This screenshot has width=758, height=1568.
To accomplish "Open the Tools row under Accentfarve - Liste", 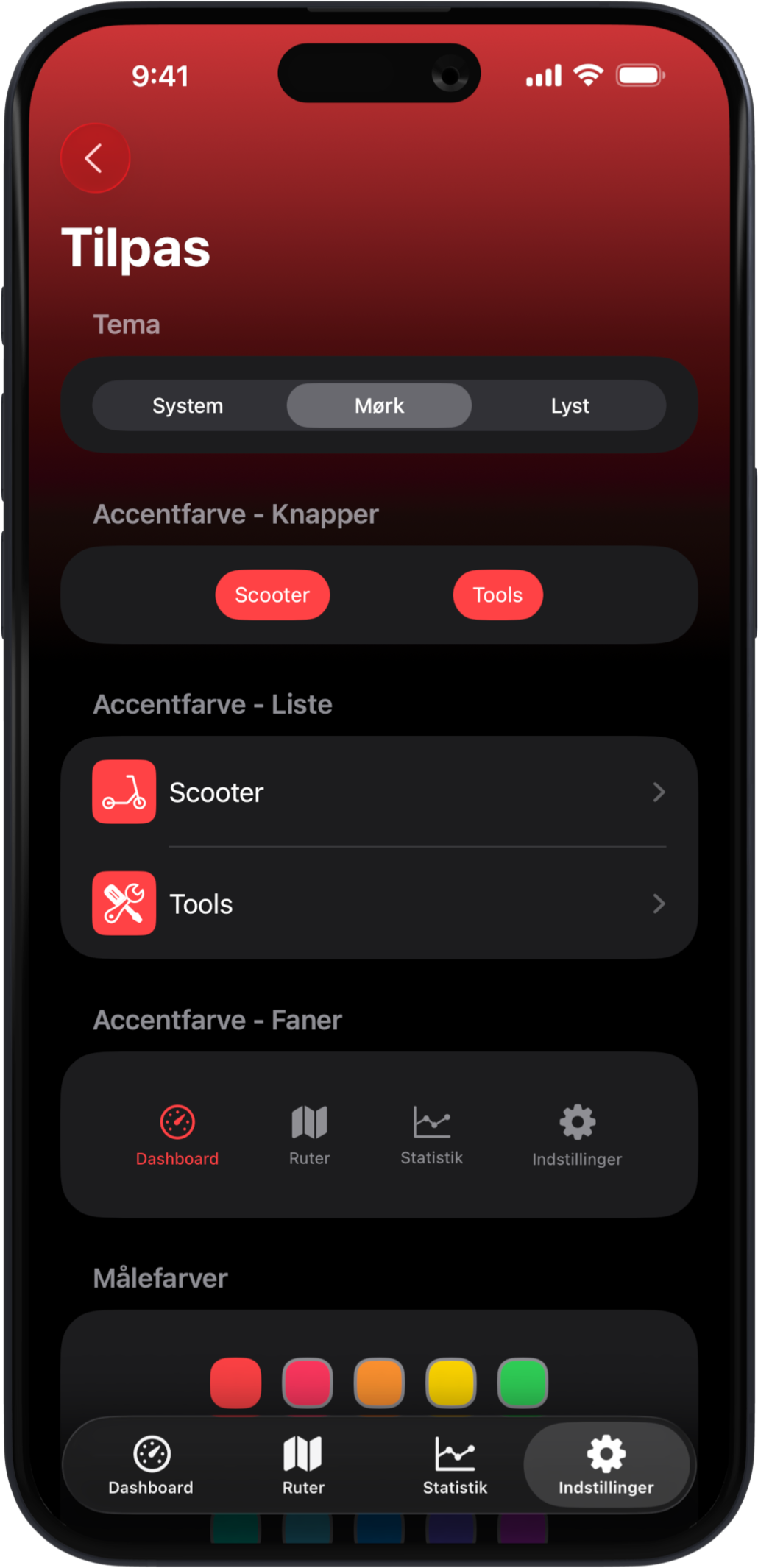I will click(x=379, y=904).
